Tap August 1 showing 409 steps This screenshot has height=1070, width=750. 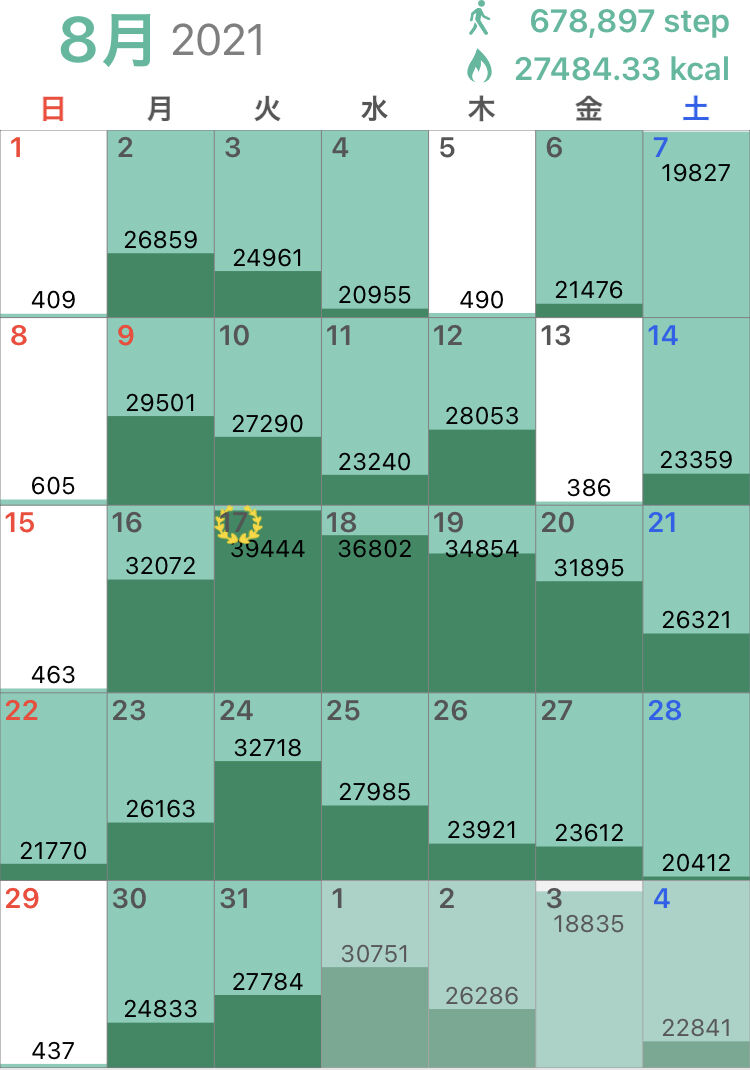pyautogui.click(x=53, y=224)
